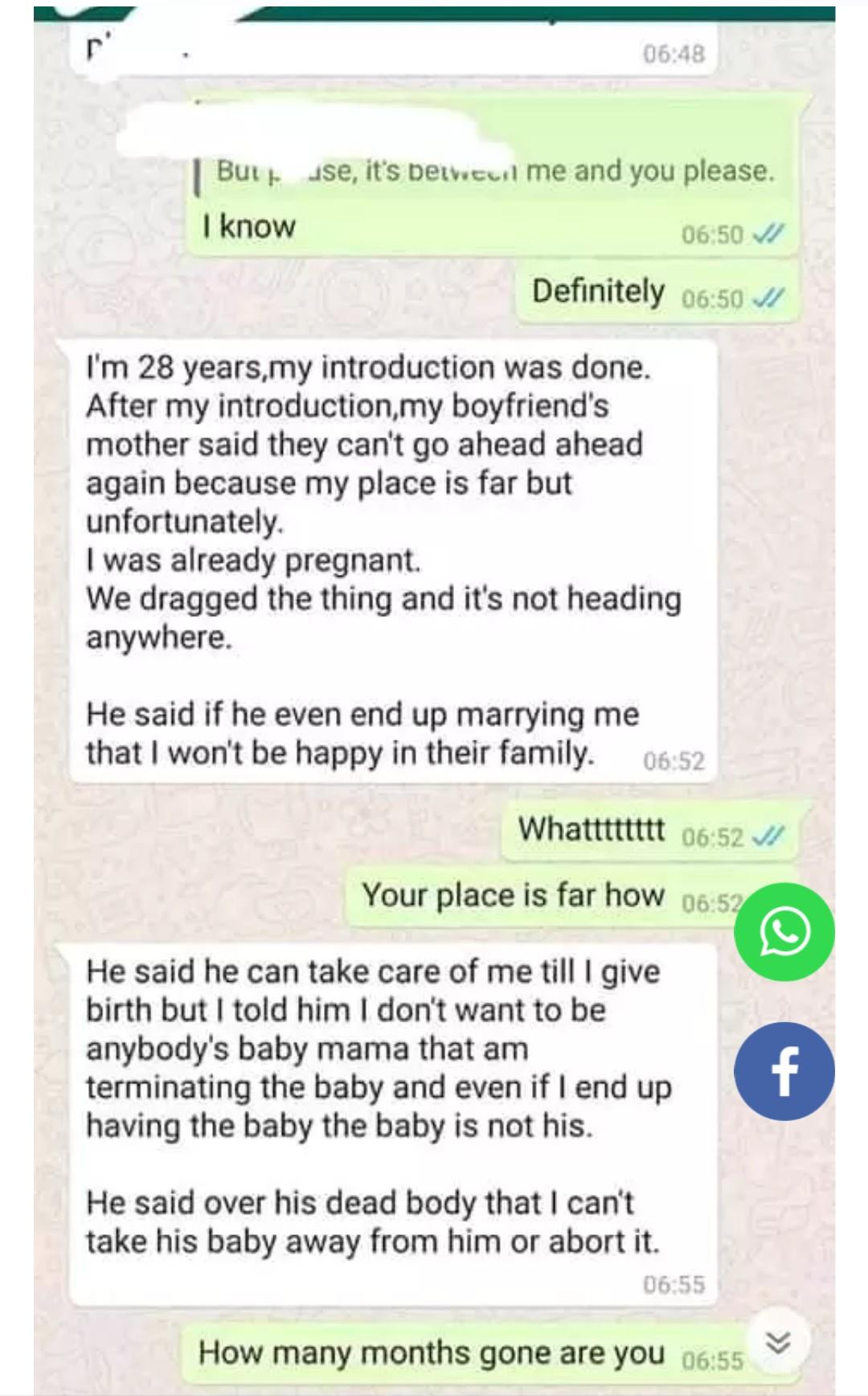Share this post on Facebook
The width and height of the screenshot is (868, 1396).
point(784,1071)
